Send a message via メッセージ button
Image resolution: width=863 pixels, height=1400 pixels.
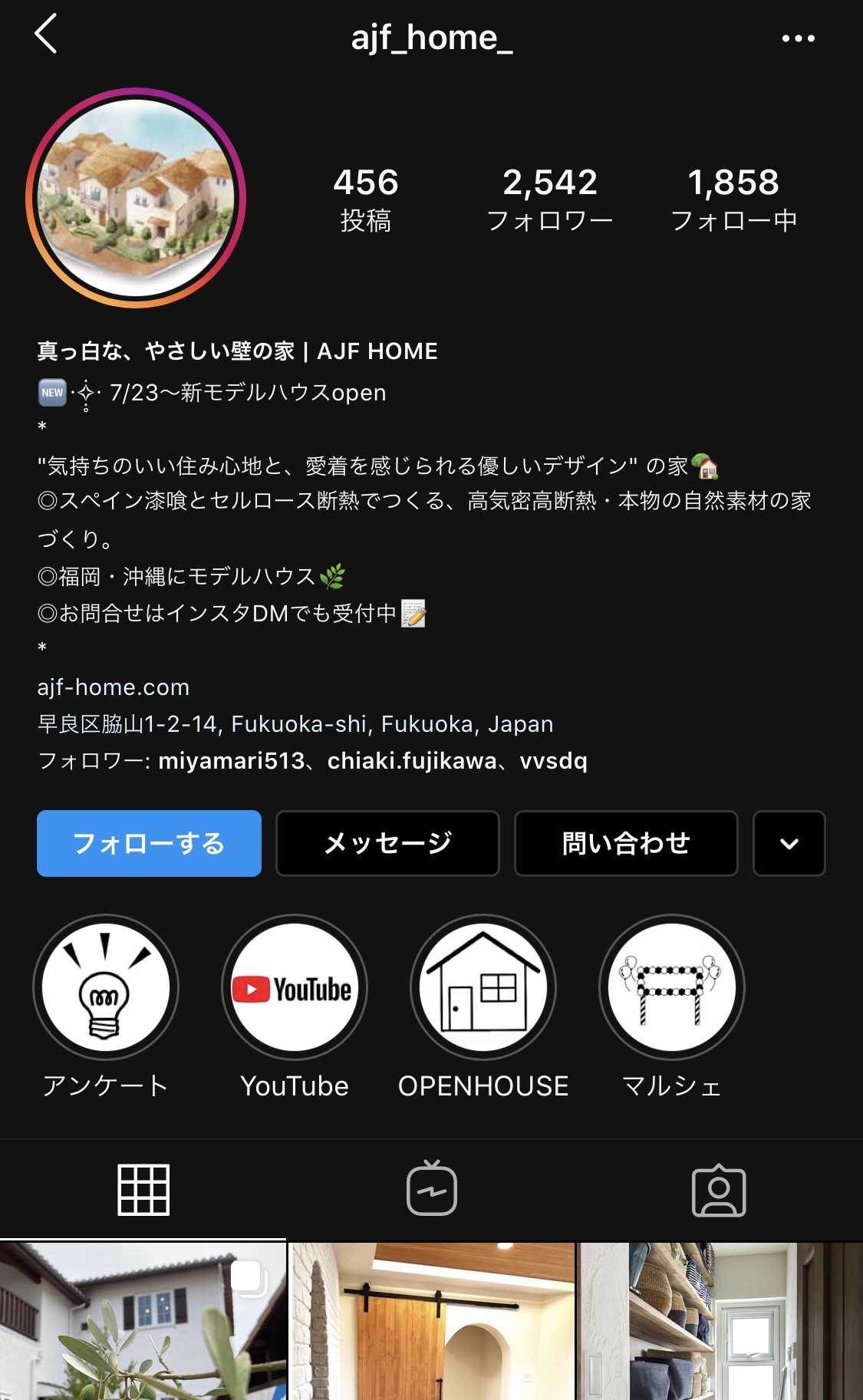387,843
